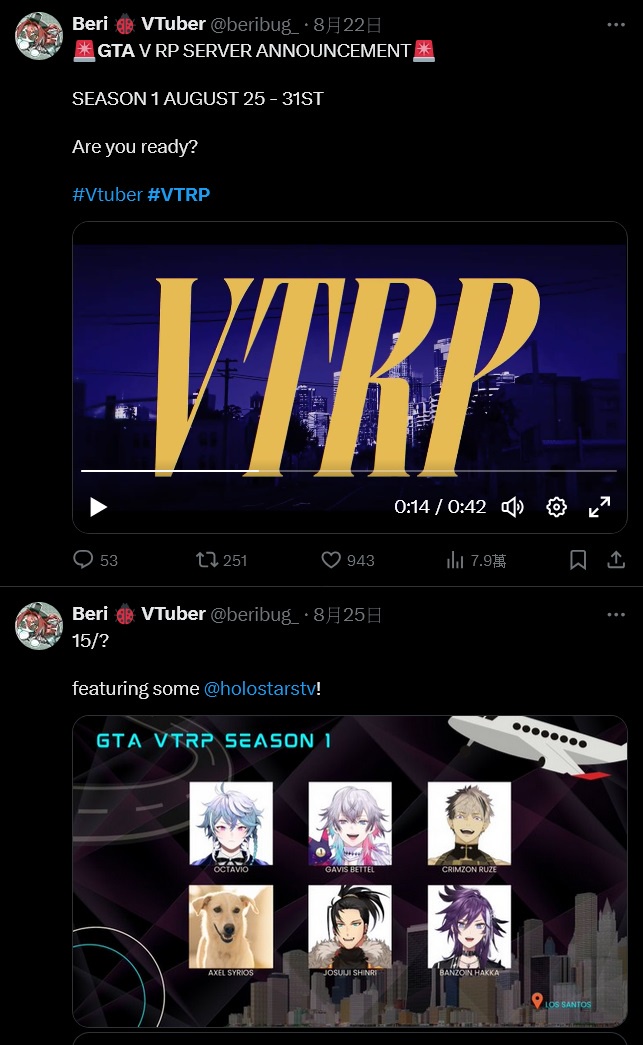Screen dimensions: 643x1045
Task: Open Beri's avatar on the August 22 post
Action: [x=39, y=37]
